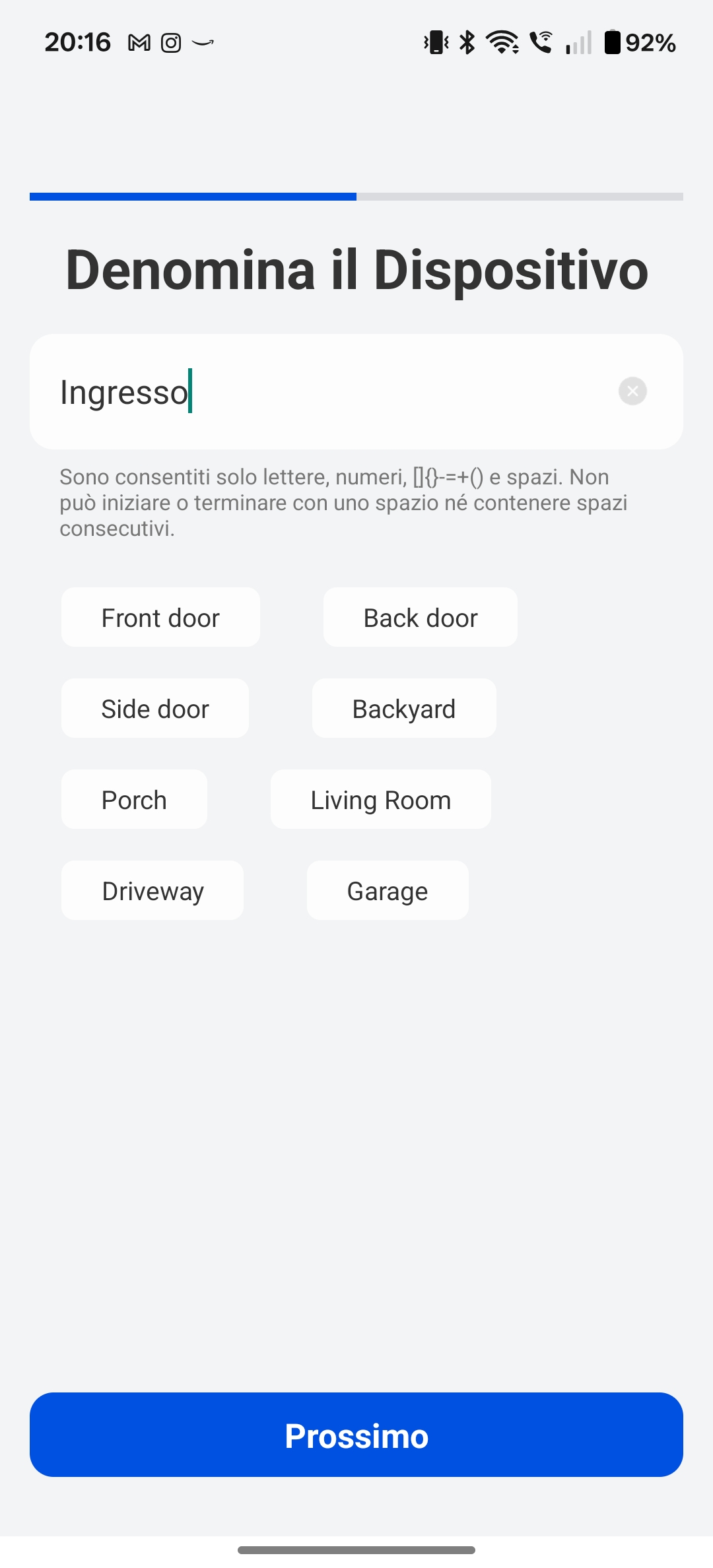This screenshot has width=713, height=1568.
Task: Pick the Garage name chip
Action: [x=388, y=891]
